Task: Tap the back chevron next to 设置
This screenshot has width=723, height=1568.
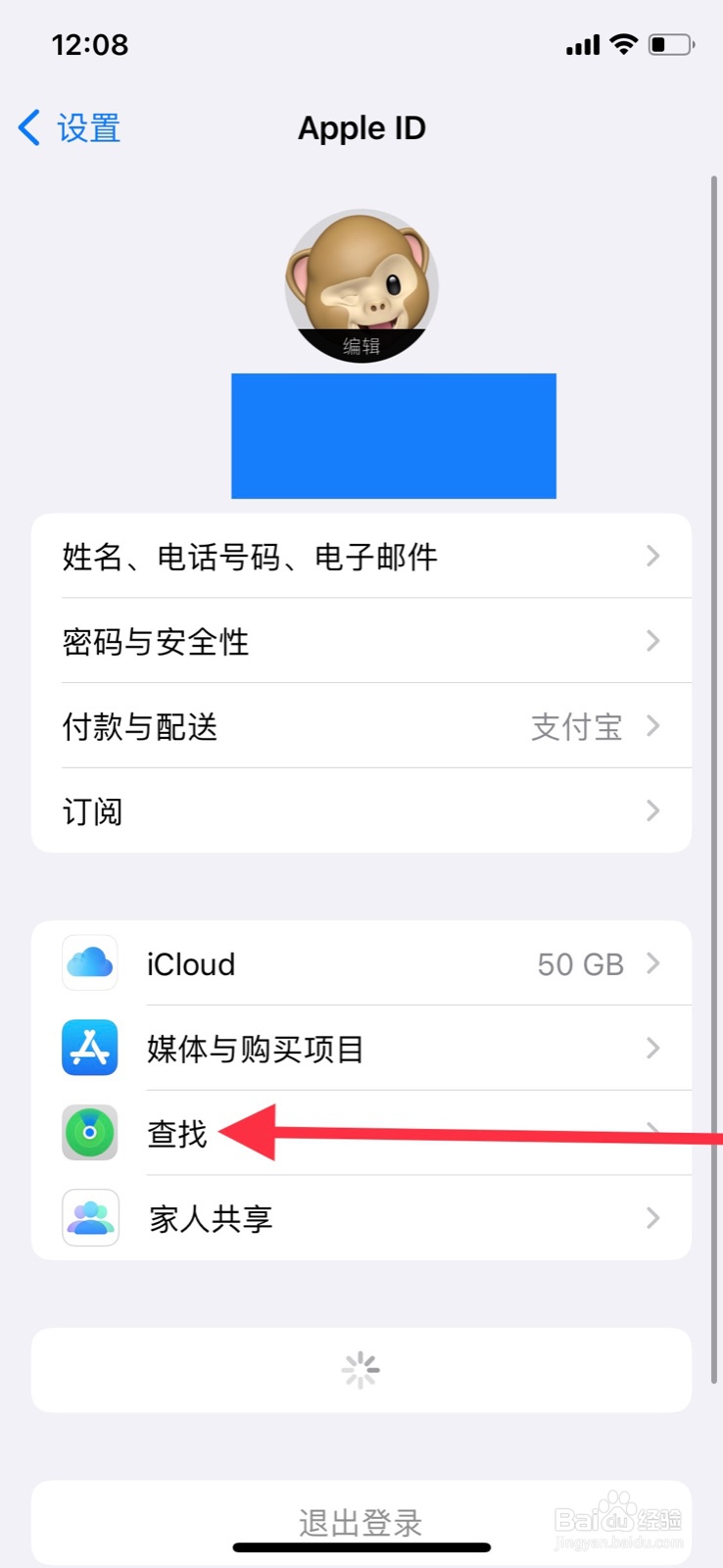Action: point(27,127)
